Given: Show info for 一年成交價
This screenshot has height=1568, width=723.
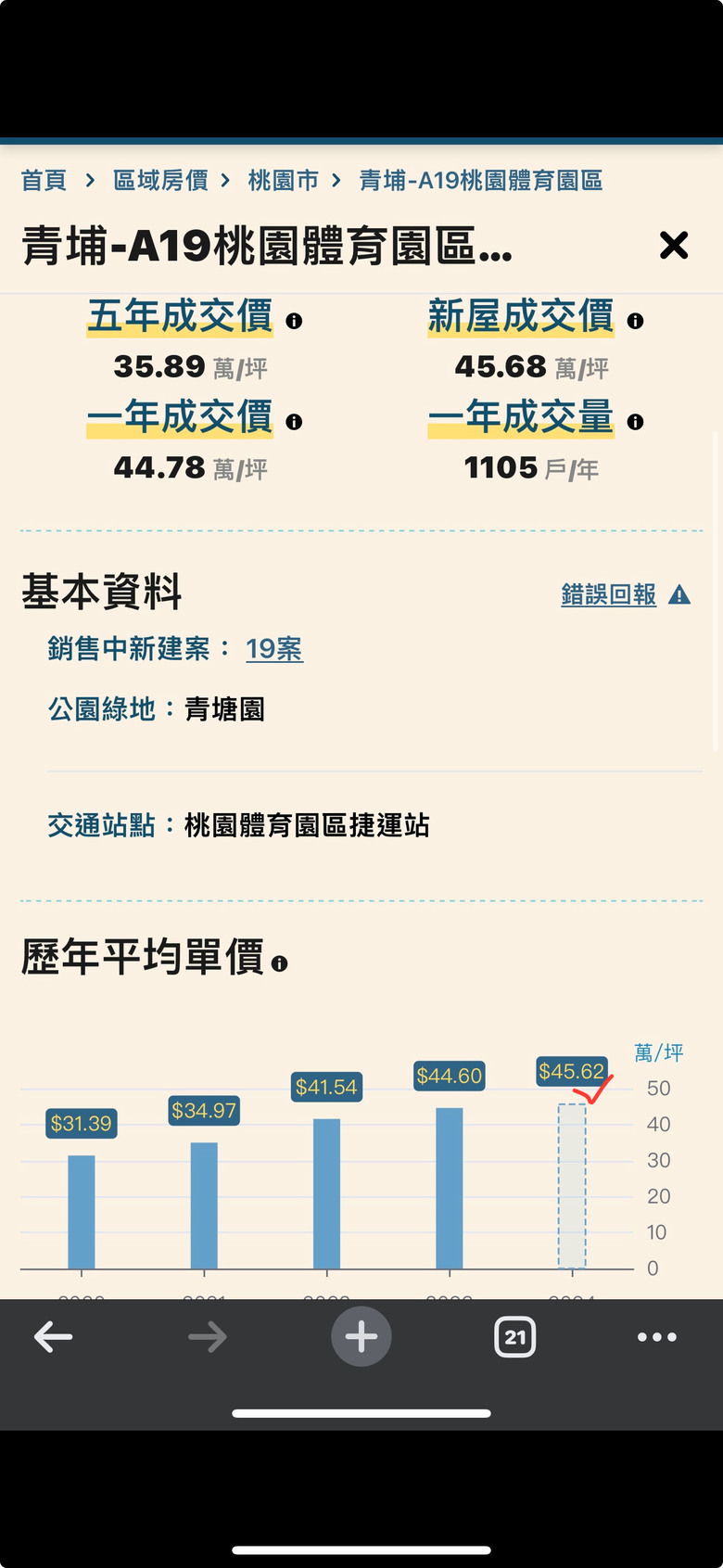Looking at the screenshot, I should point(294,422).
